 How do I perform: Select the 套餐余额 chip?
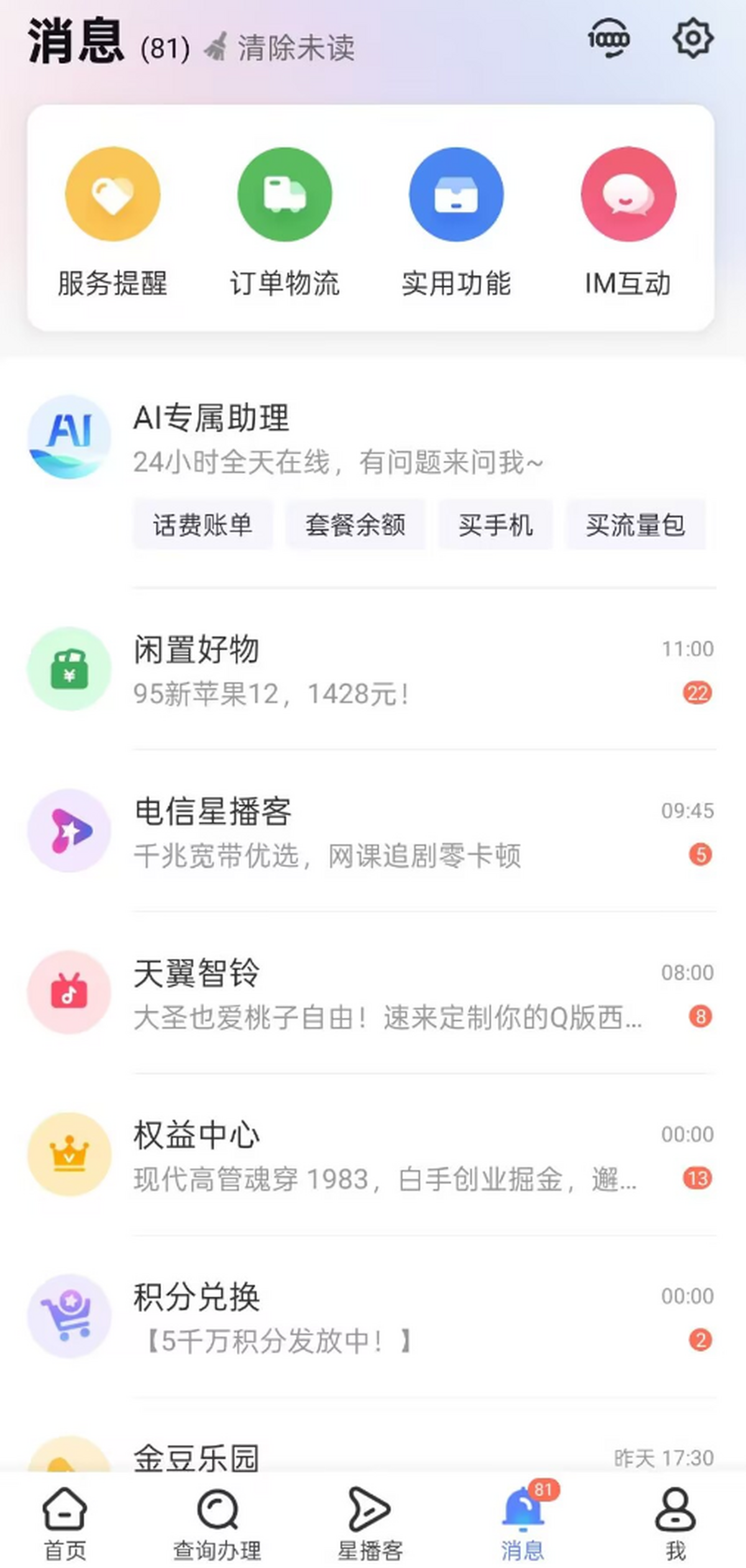point(355,525)
